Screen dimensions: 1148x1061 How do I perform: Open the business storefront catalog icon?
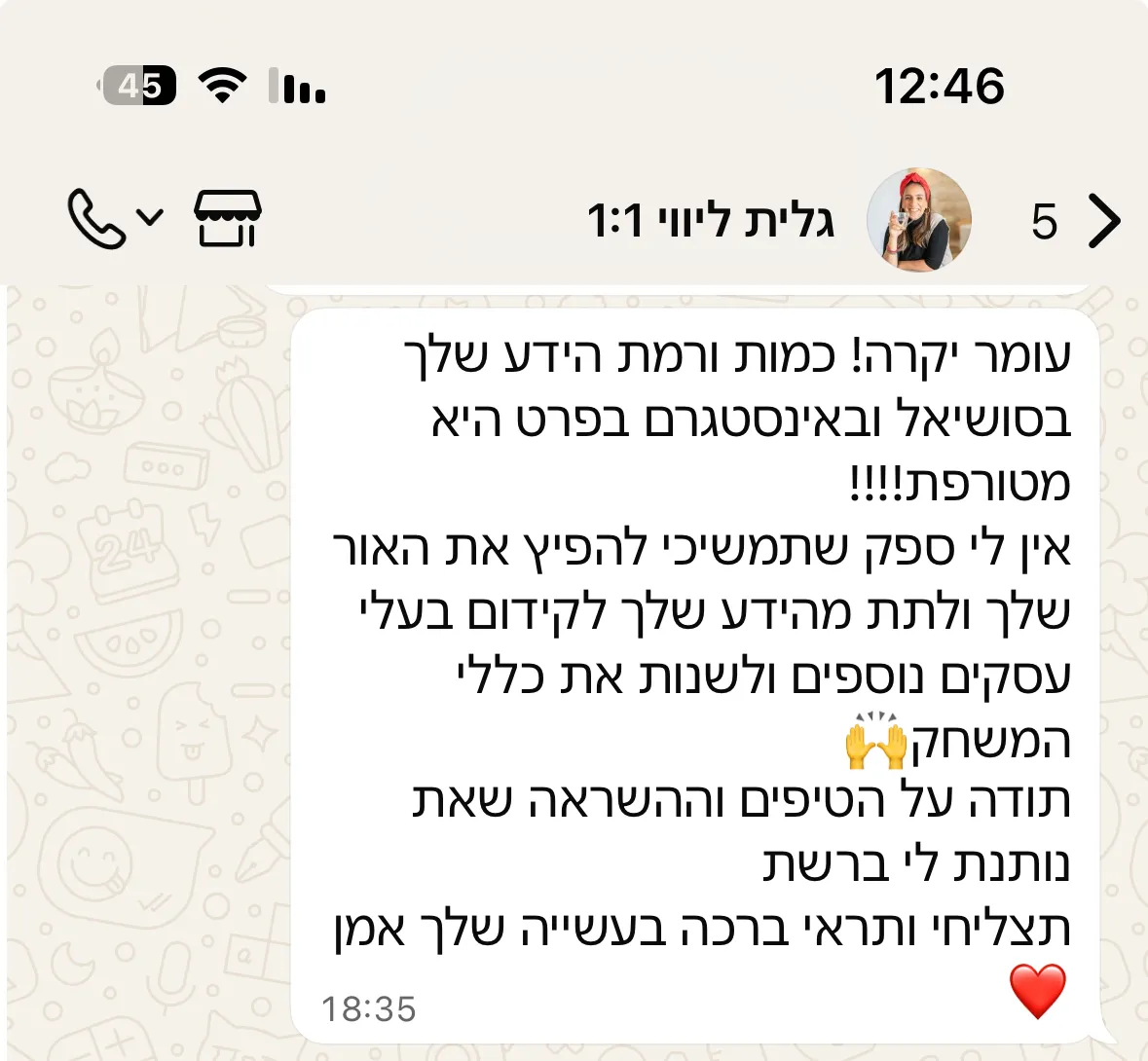tap(228, 219)
